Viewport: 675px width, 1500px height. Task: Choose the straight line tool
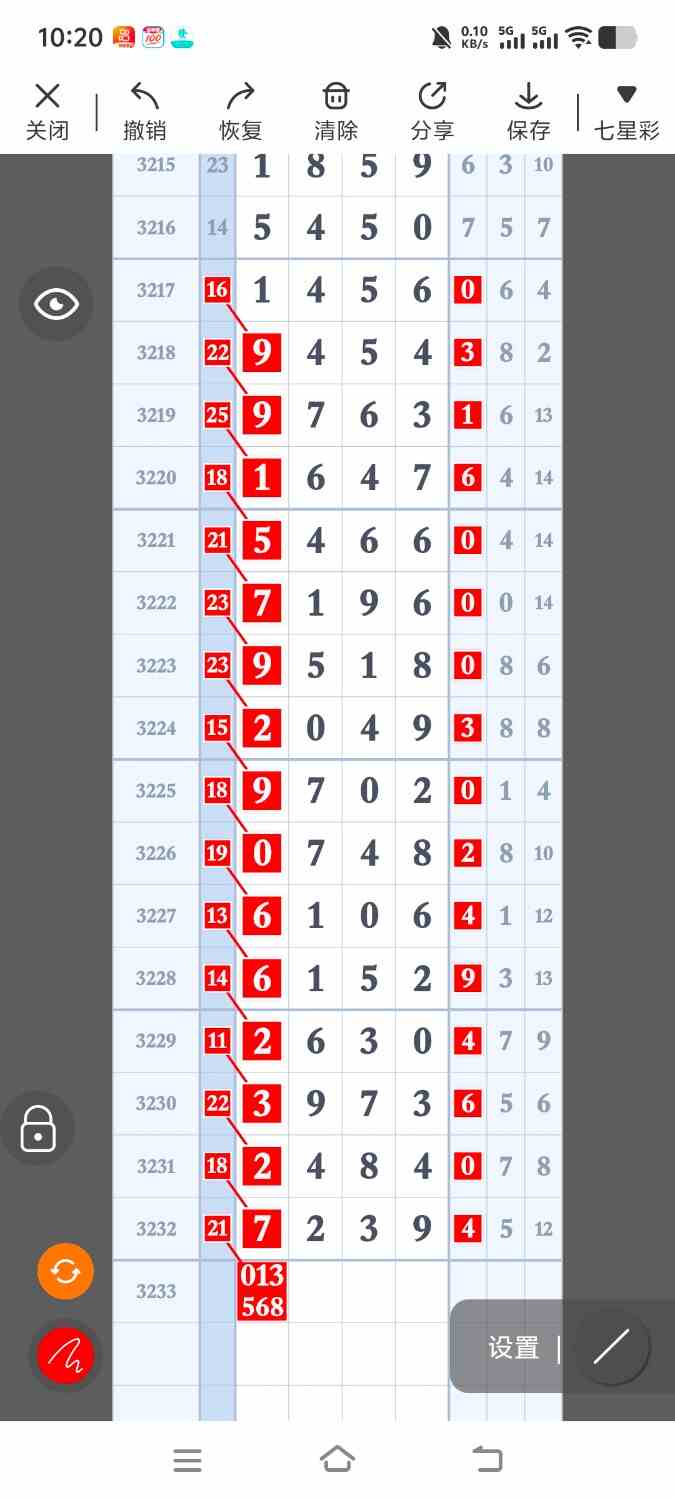610,1347
